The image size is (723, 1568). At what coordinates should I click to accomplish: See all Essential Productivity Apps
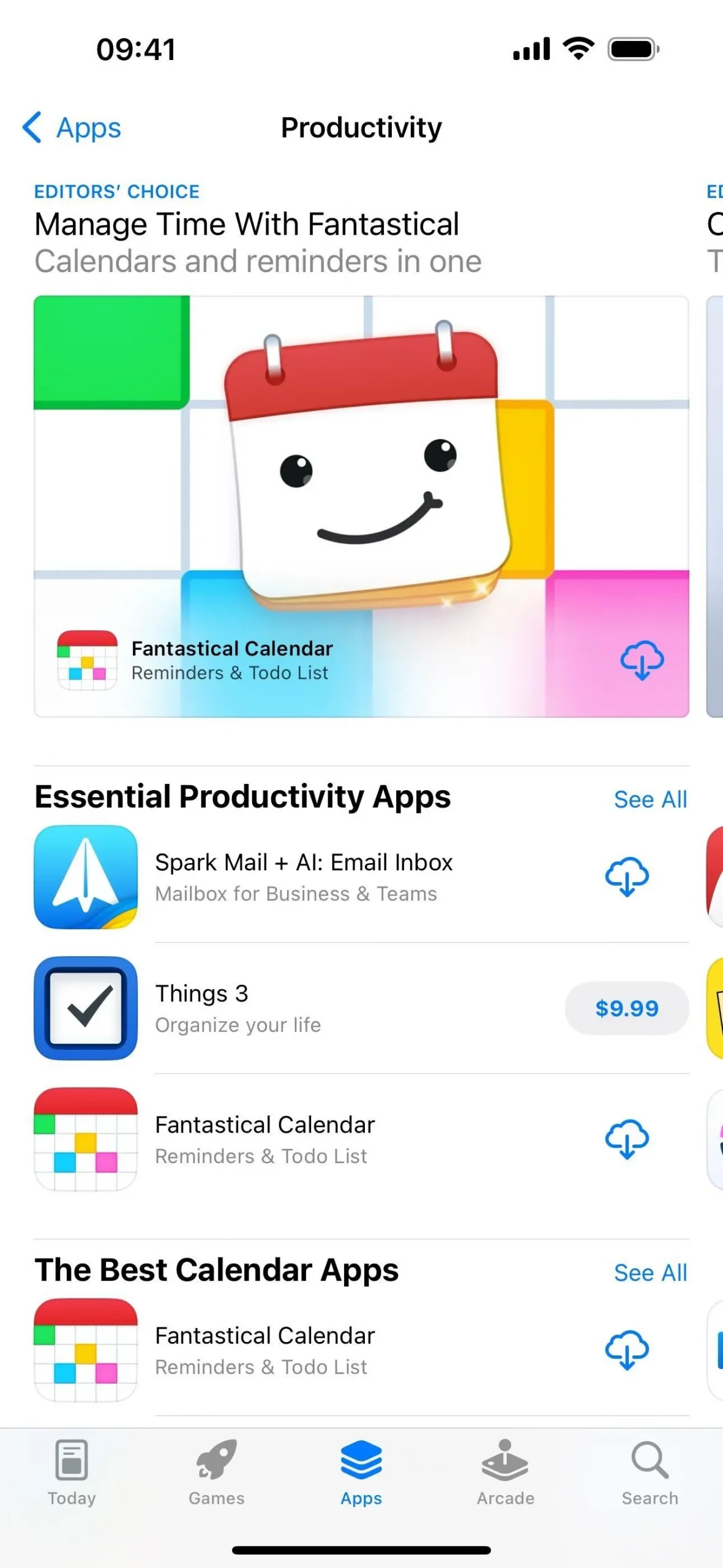tap(650, 799)
